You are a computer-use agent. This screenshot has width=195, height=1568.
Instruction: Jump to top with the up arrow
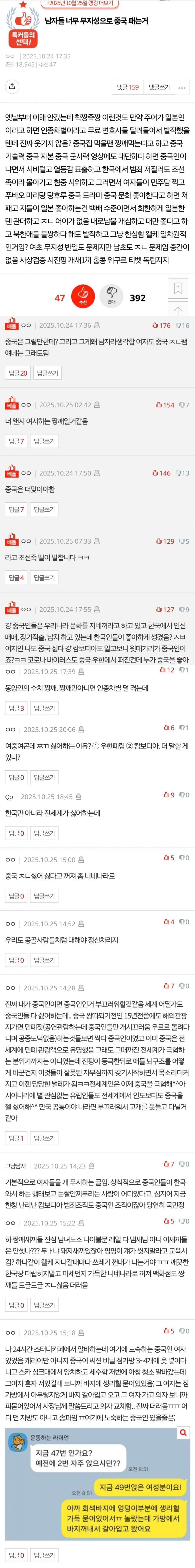(178, 310)
